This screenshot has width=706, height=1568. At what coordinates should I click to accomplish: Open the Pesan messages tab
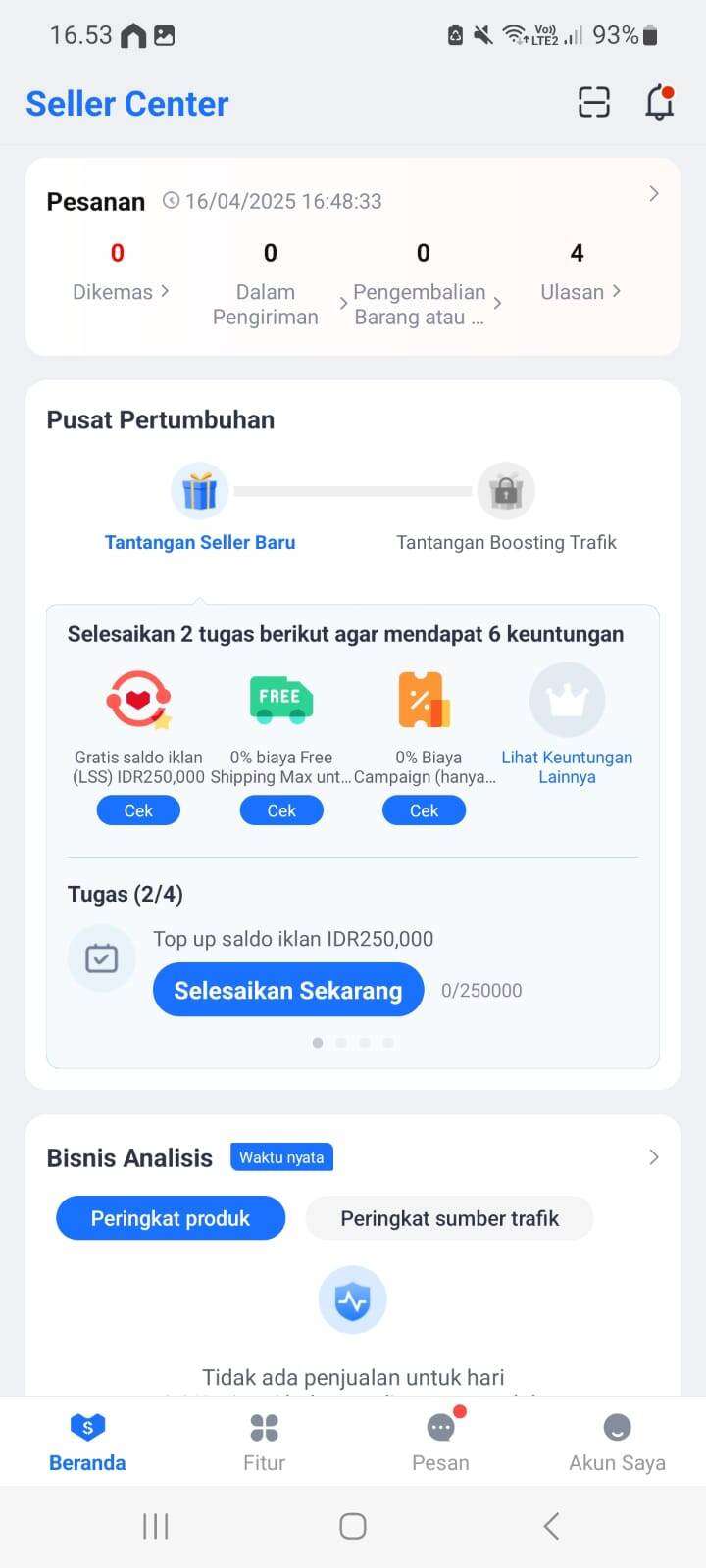point(440,1442)
